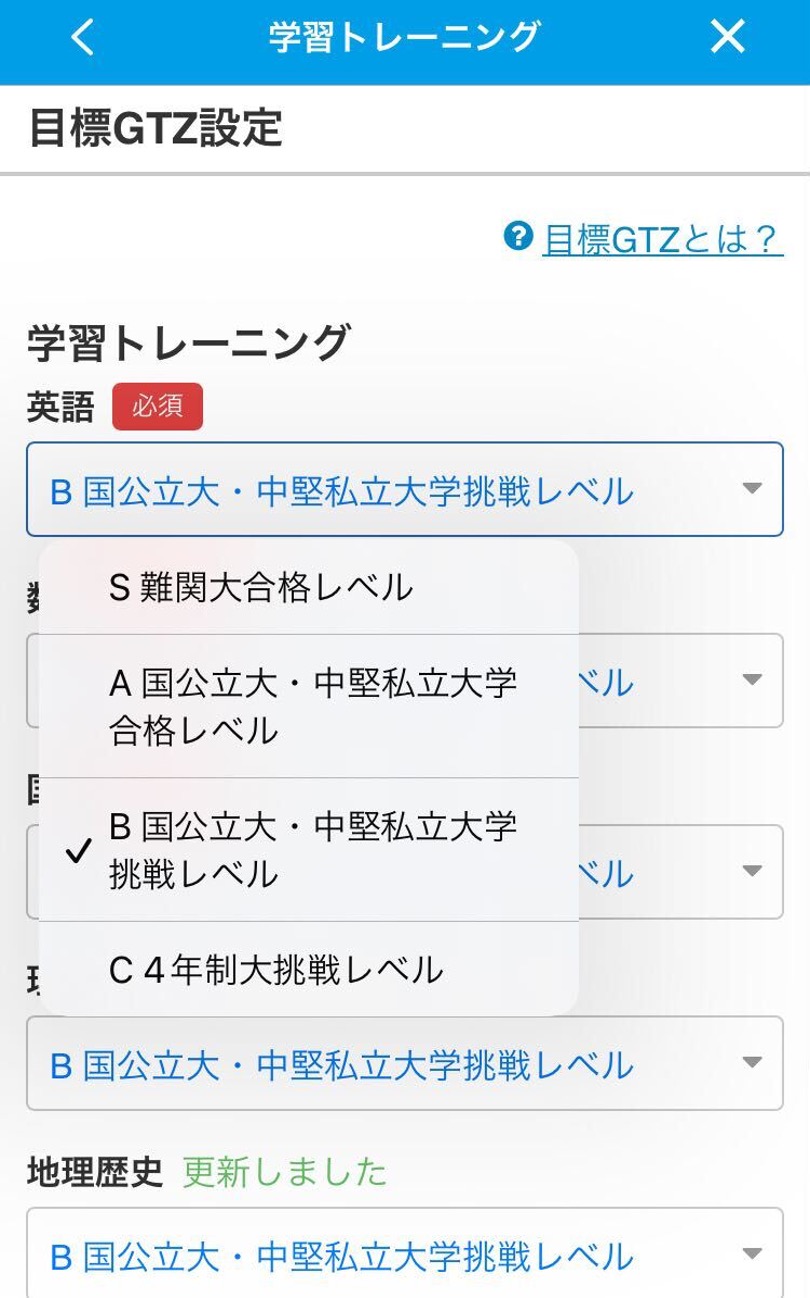Pick the checked B 挑戦レベル option

point(308,850)
